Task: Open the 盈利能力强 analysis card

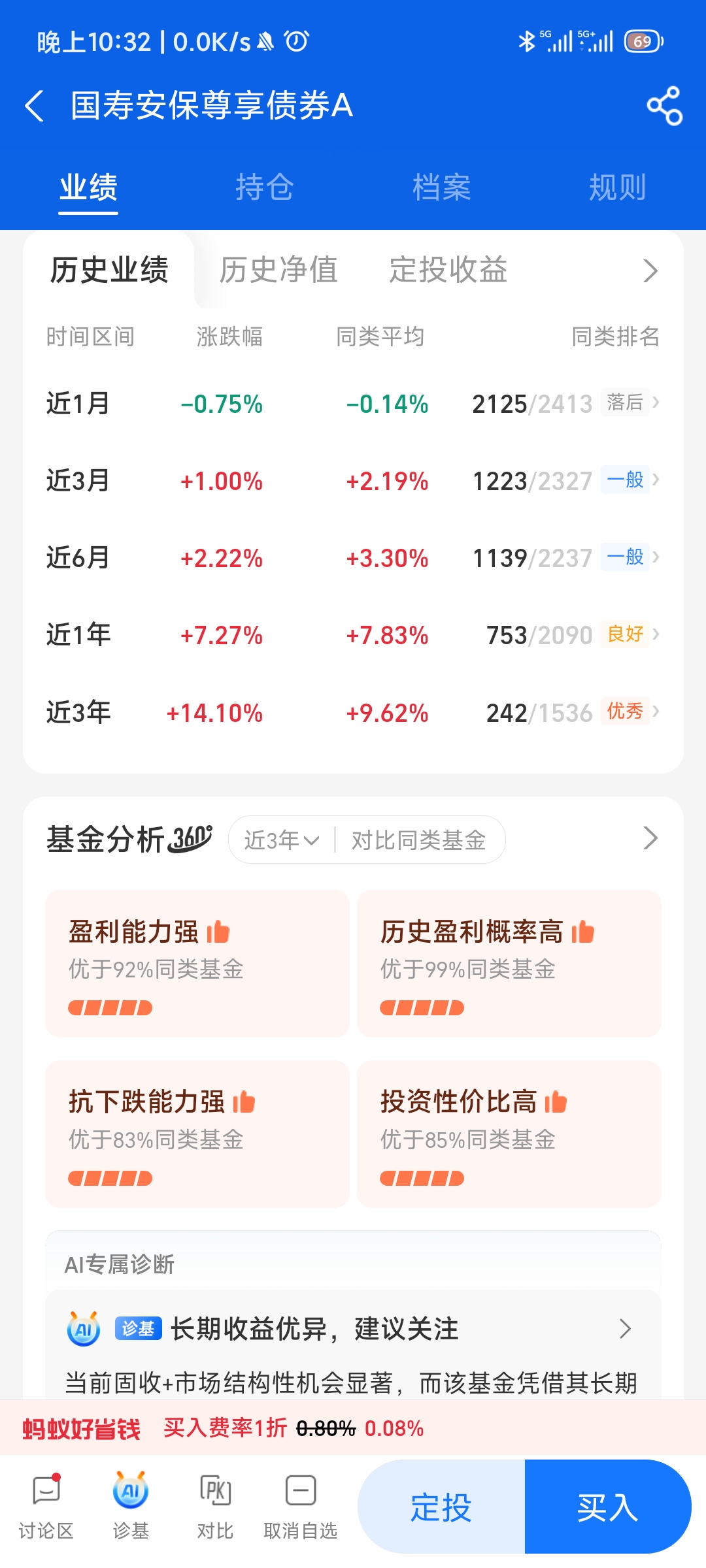Action: (x=197, y=963)
